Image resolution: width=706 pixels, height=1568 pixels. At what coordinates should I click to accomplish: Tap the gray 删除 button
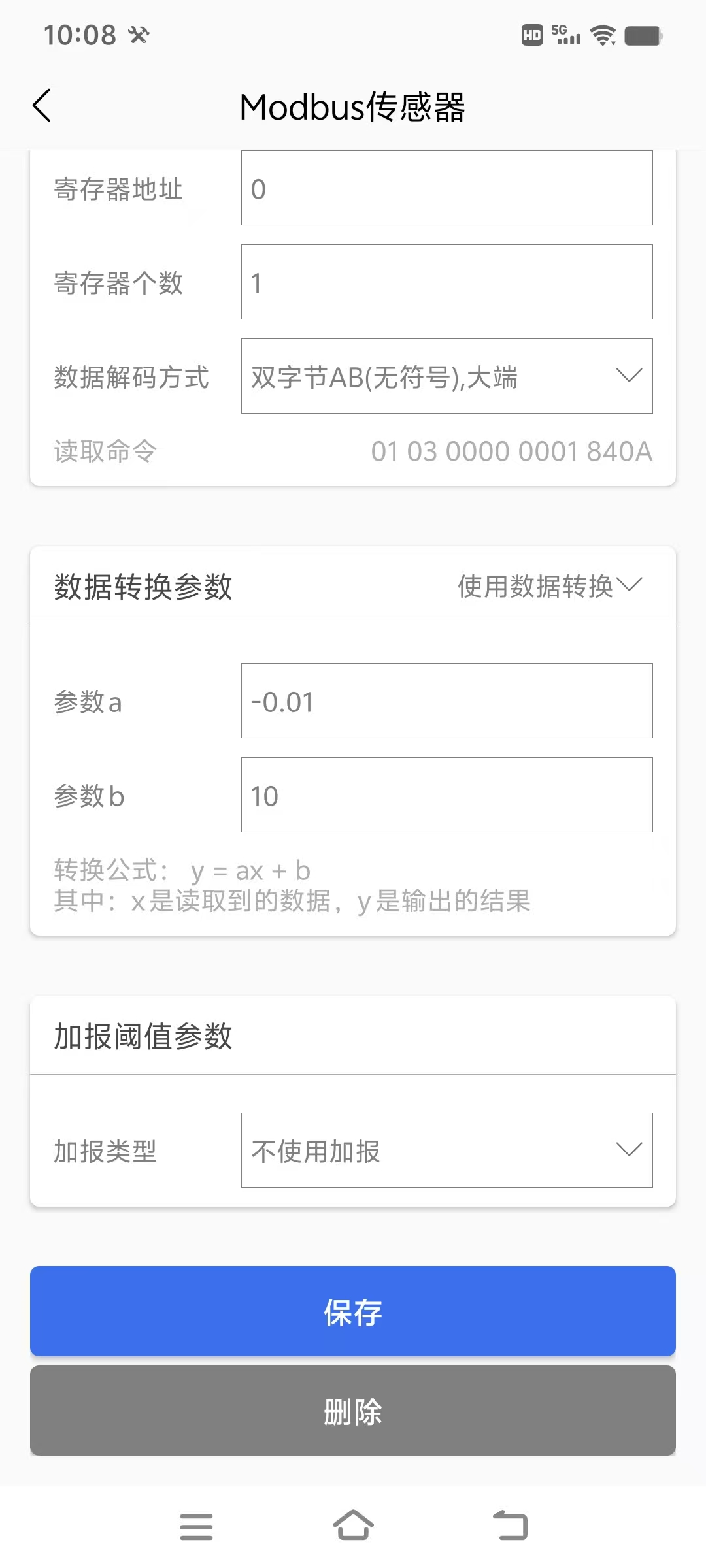353,1411
